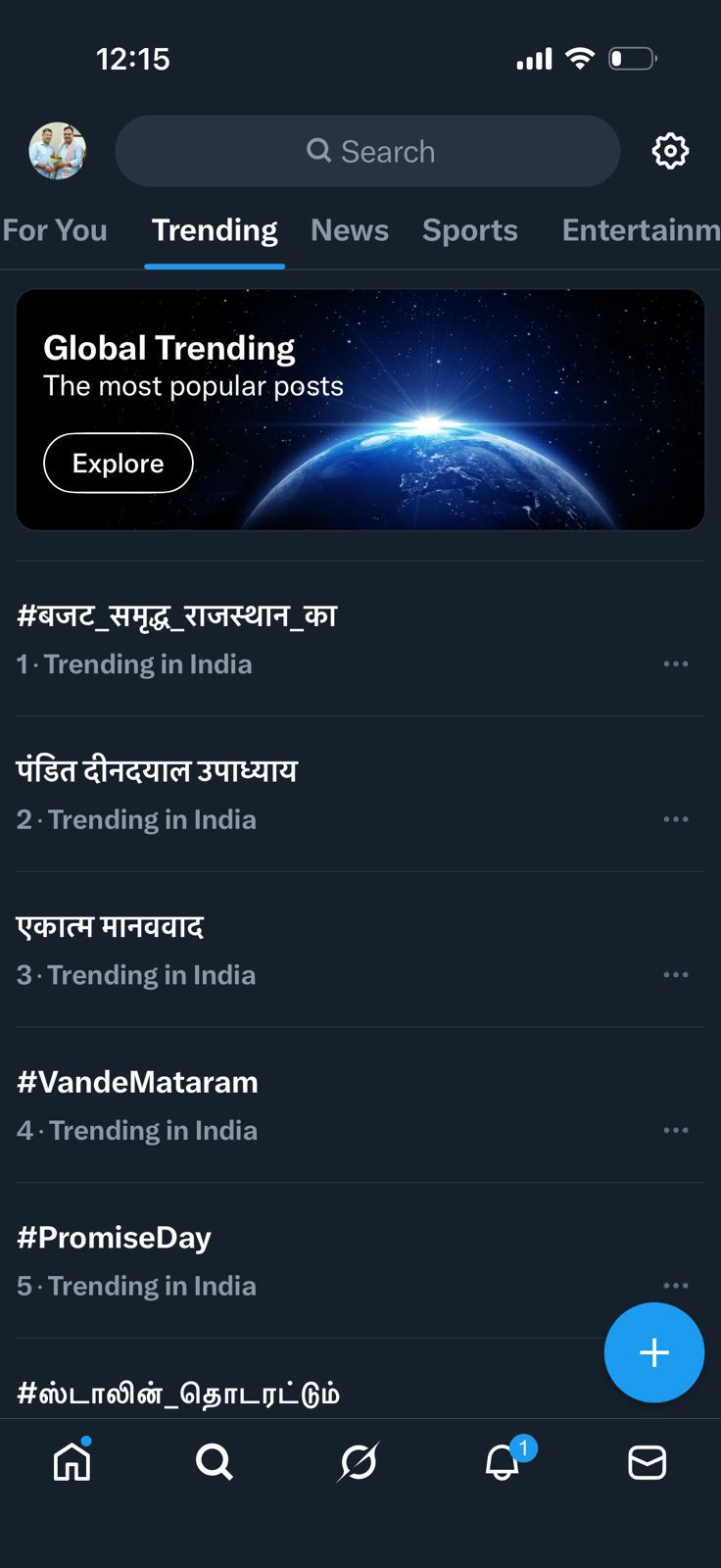
Task: Compose a new post
Action: [653, 1352]
